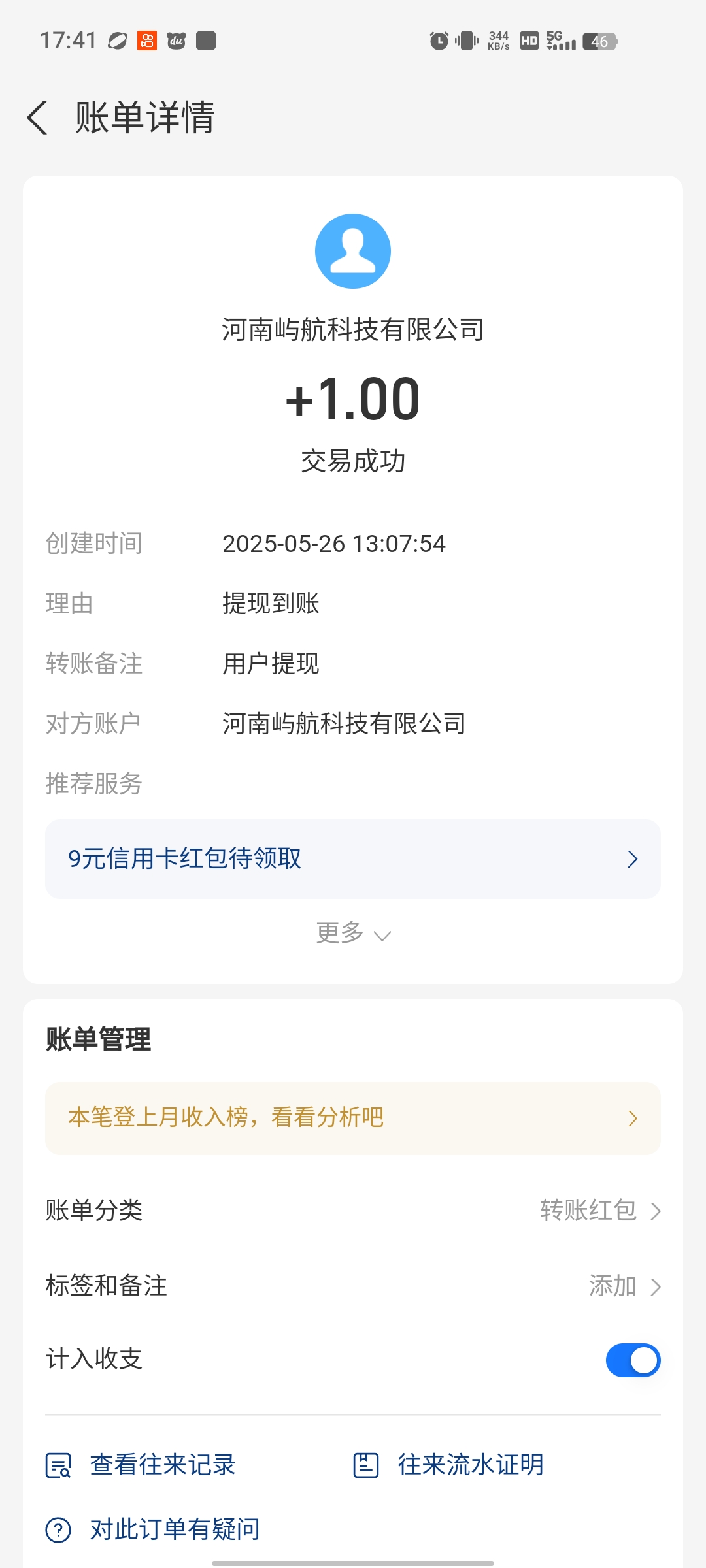Go back from the 账单详情 page
706x1568 pixels.
pyautogui.click(x=38, y=118)
